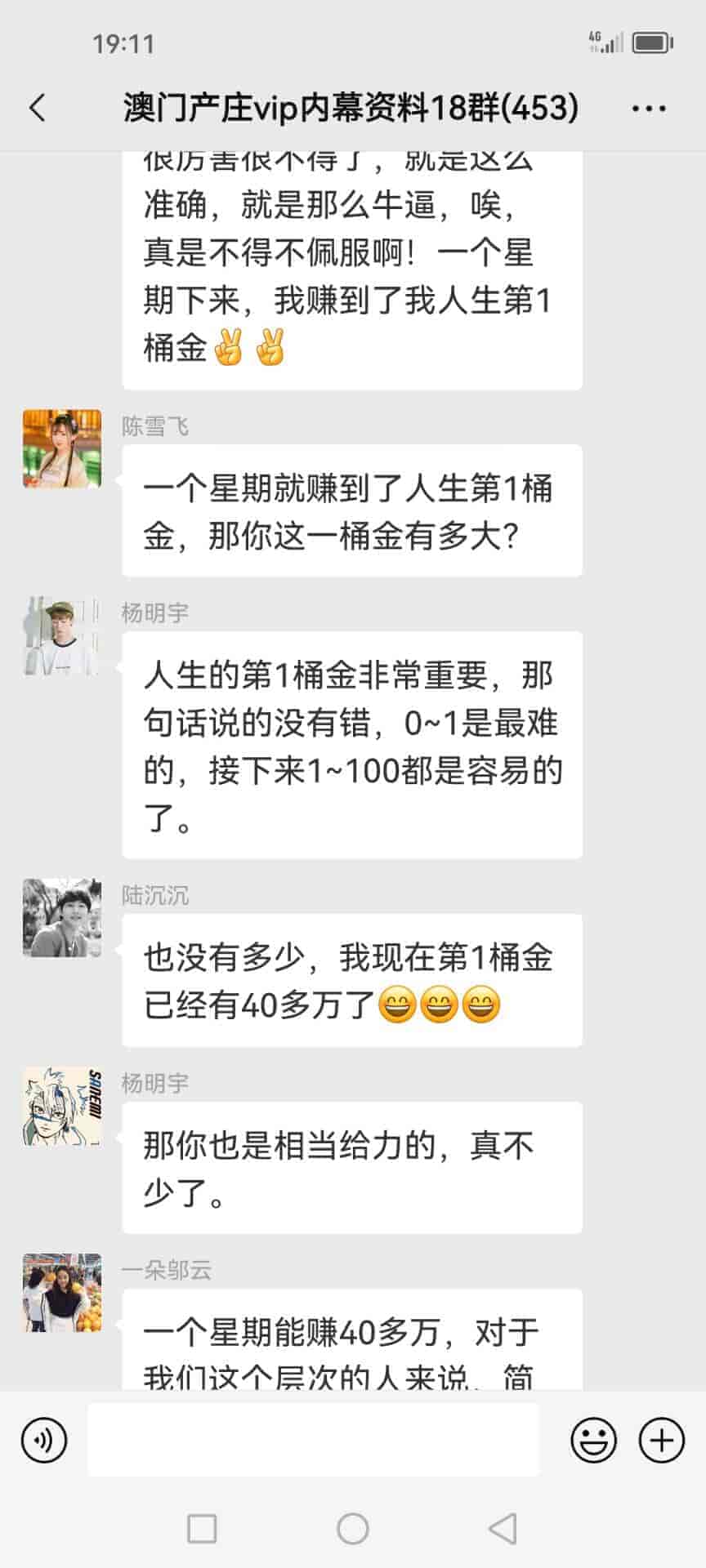The width and height of the screenshot is (706, 1568).
Task: Go to the system home screen
Action: click(x=353, y=1529)
